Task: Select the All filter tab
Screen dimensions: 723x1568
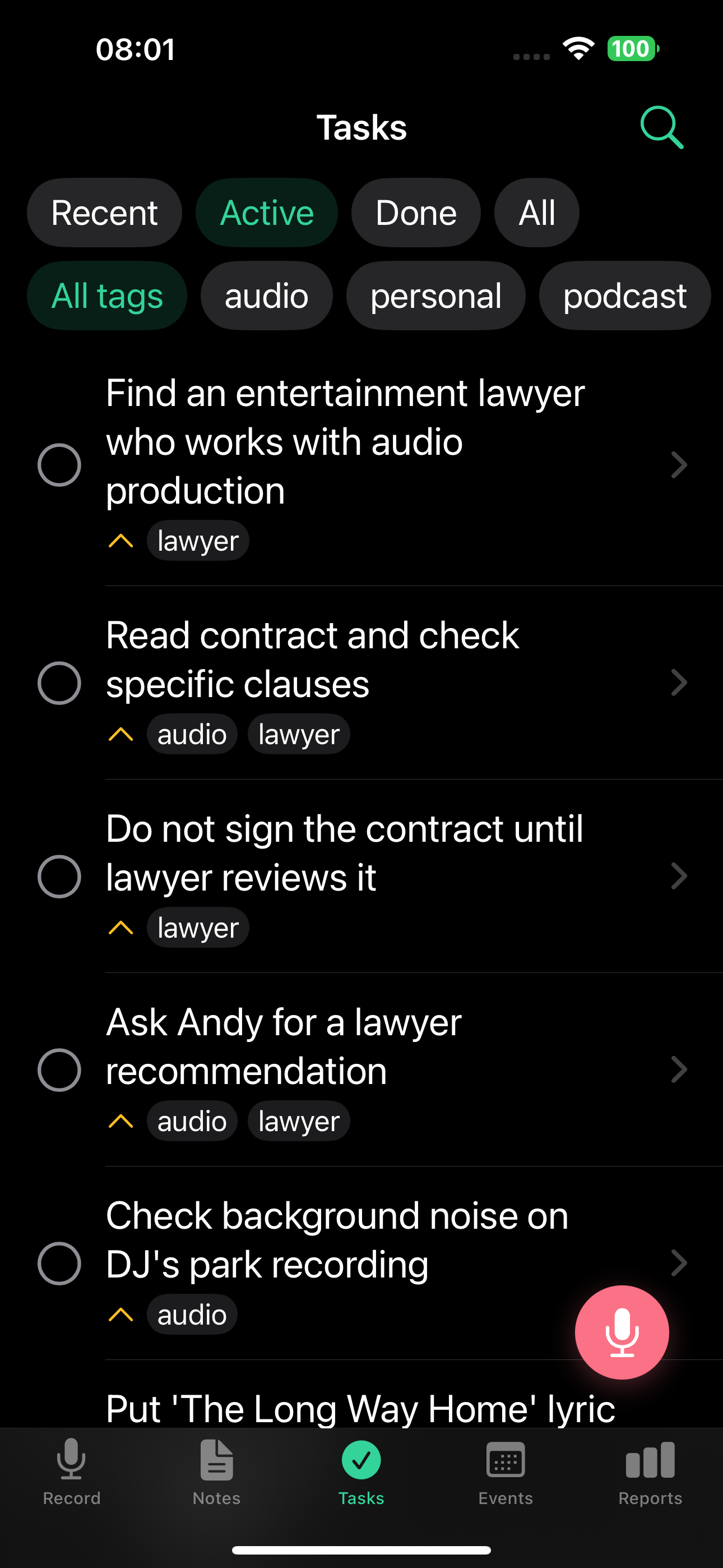Action: coord(536,213)
